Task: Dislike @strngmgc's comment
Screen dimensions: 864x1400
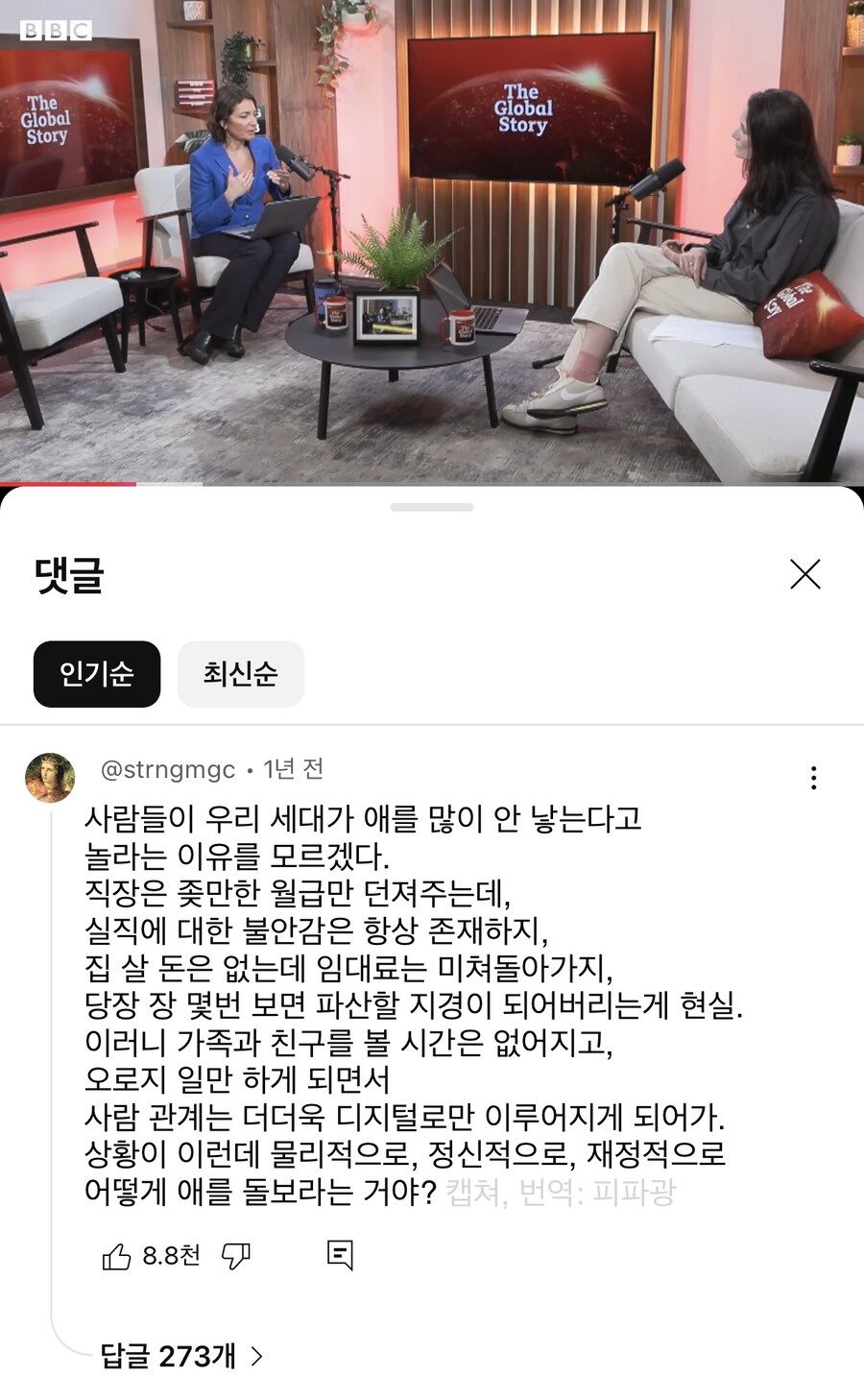Action: tap(236, 1256)
